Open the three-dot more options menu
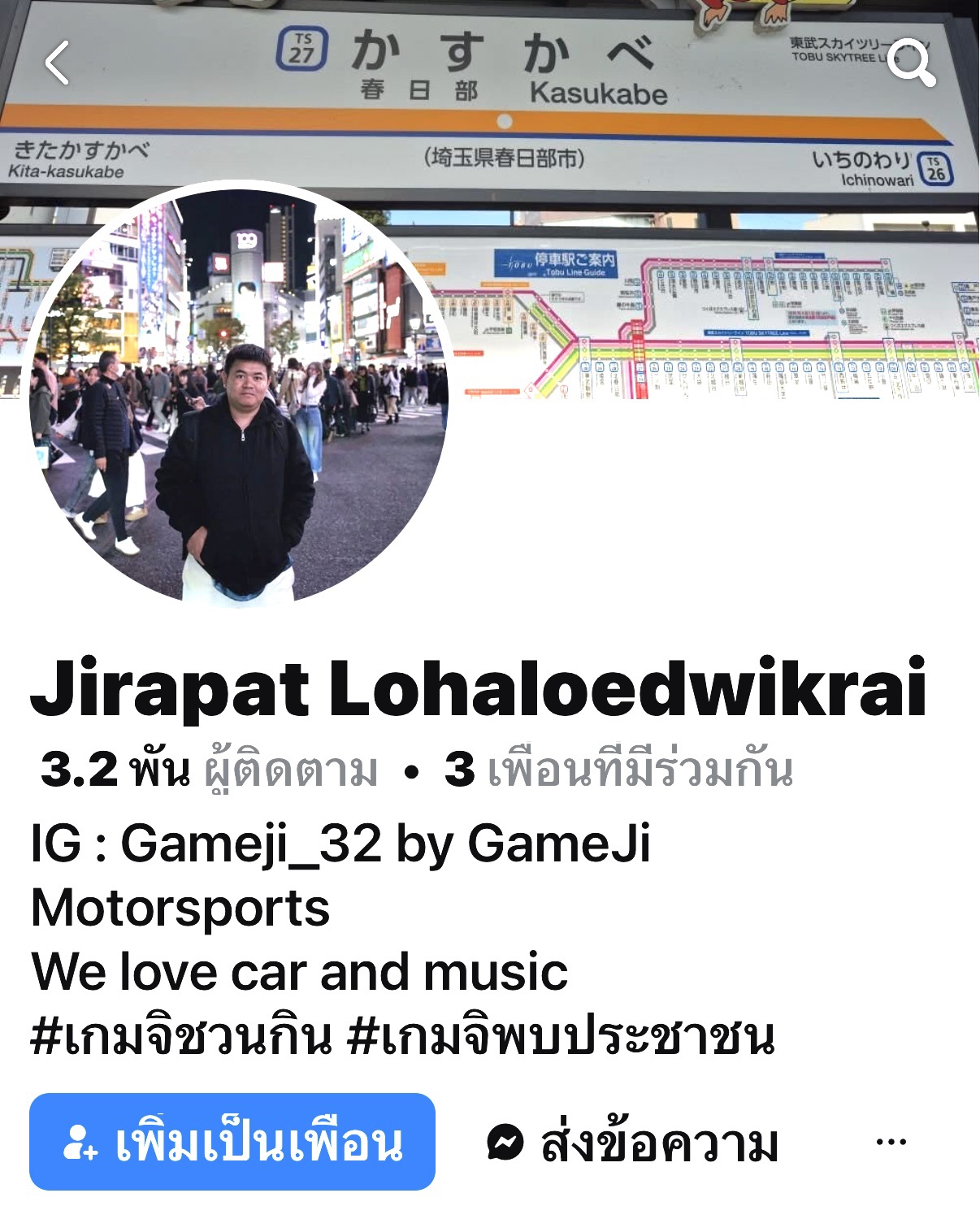 [891, 1143]
